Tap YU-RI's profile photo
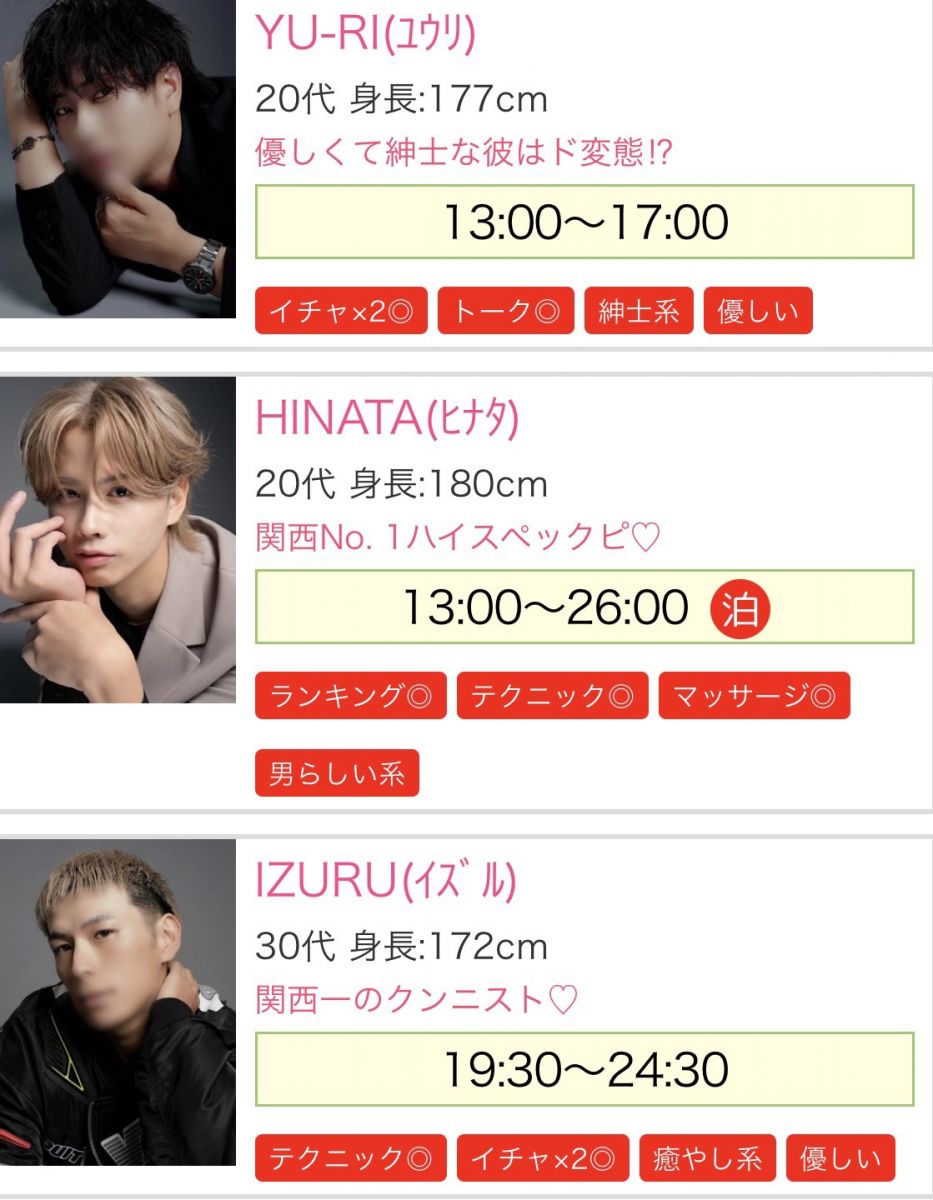 coord(117,158)
